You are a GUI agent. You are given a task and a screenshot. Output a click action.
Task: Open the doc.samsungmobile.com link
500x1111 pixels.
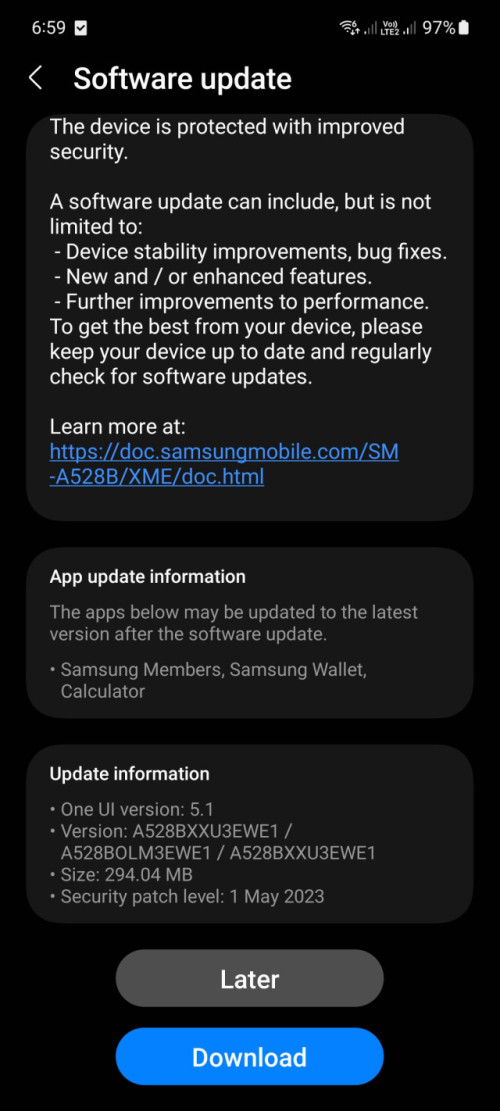(224, 464)
